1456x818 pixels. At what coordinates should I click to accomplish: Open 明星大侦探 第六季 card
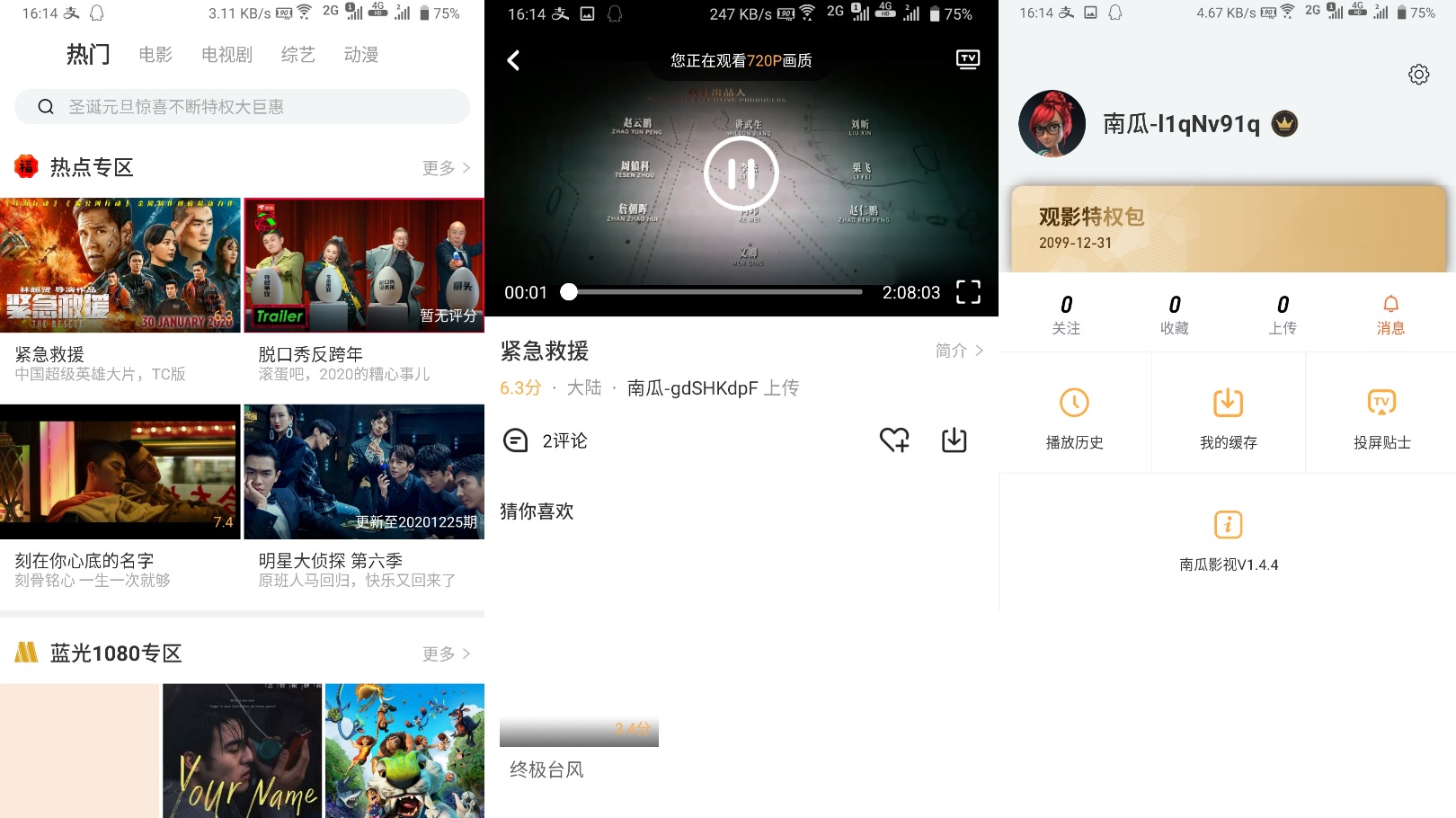point(364,472)
